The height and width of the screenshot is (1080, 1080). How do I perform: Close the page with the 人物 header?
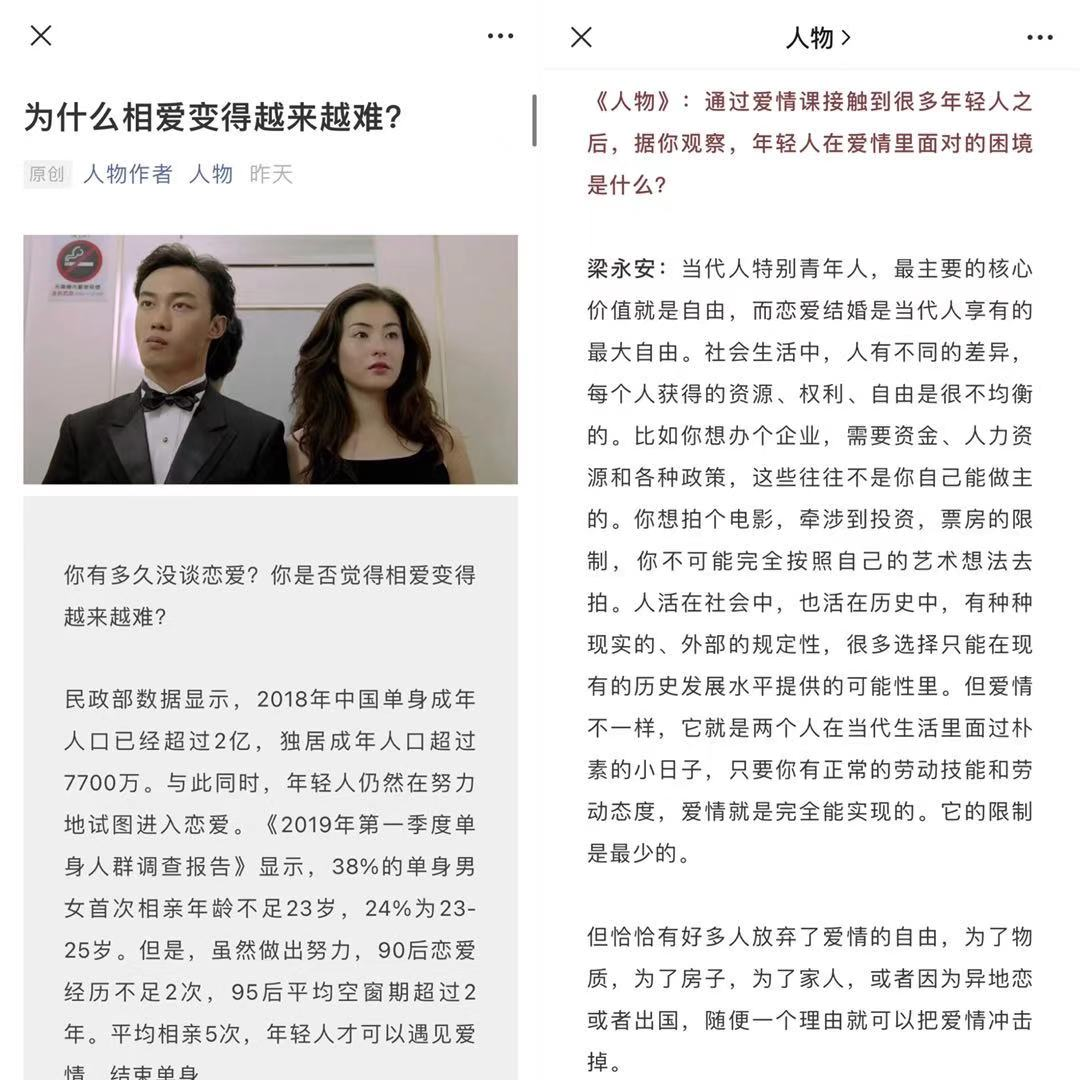581,37
